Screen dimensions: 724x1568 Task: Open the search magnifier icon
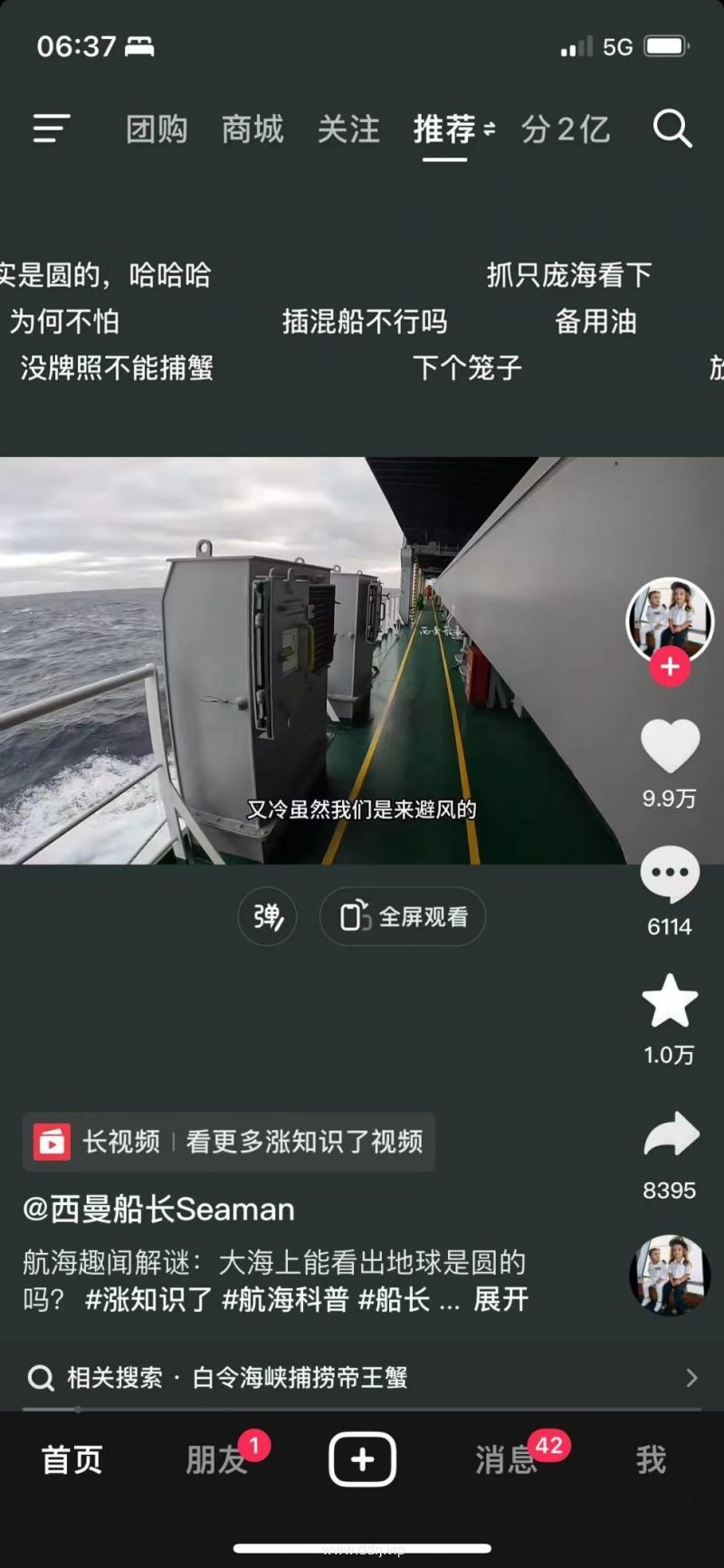click(672, 129)
